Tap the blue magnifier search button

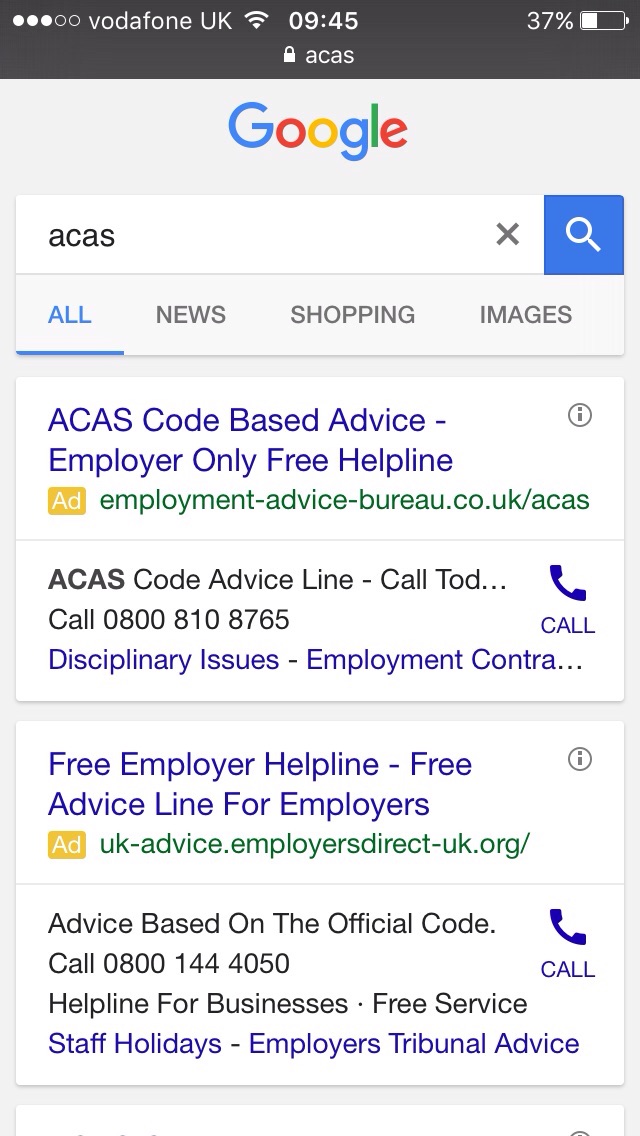pos(583,235)
